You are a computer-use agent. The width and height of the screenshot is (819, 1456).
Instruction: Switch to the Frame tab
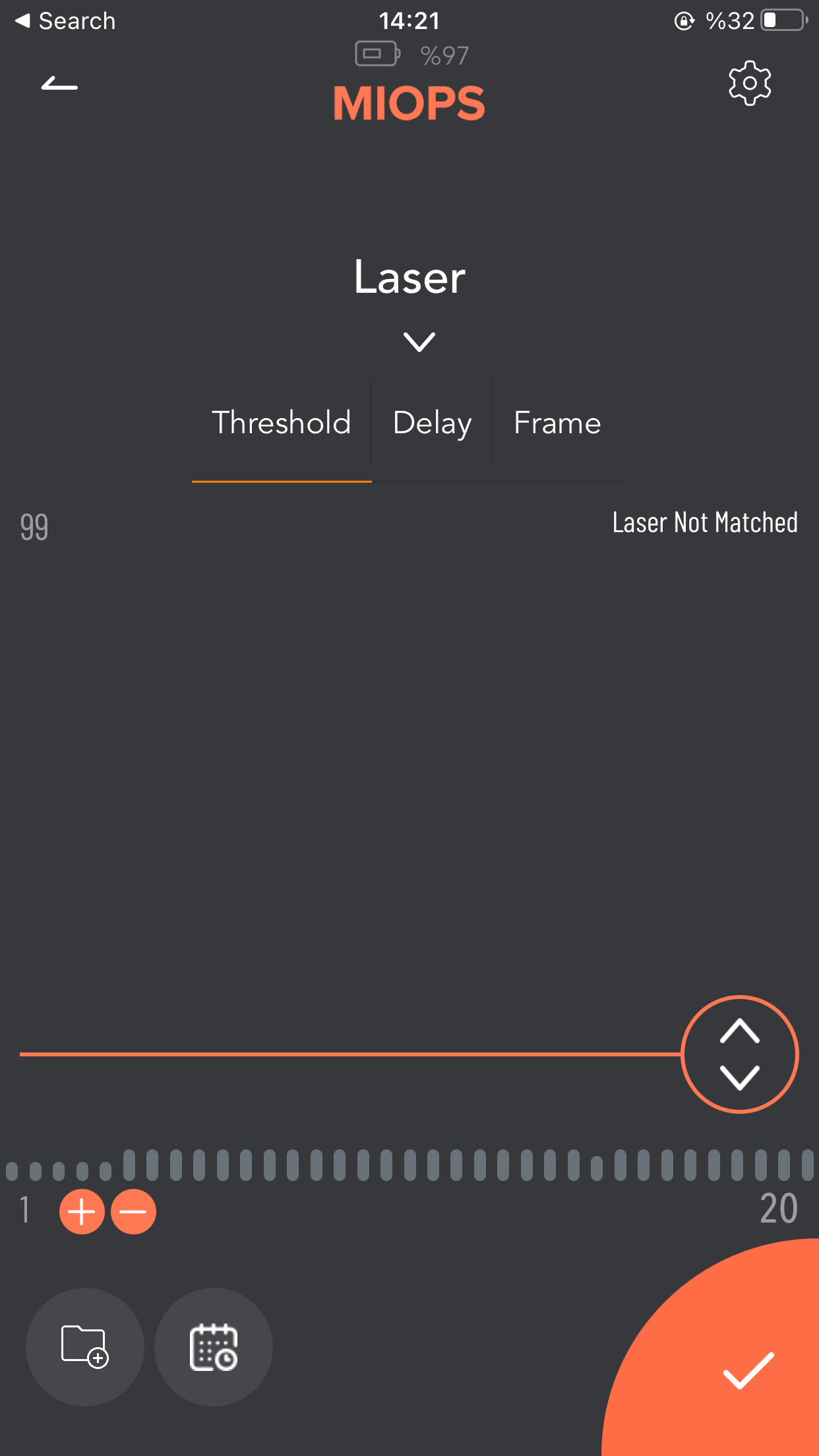point(557,423)
